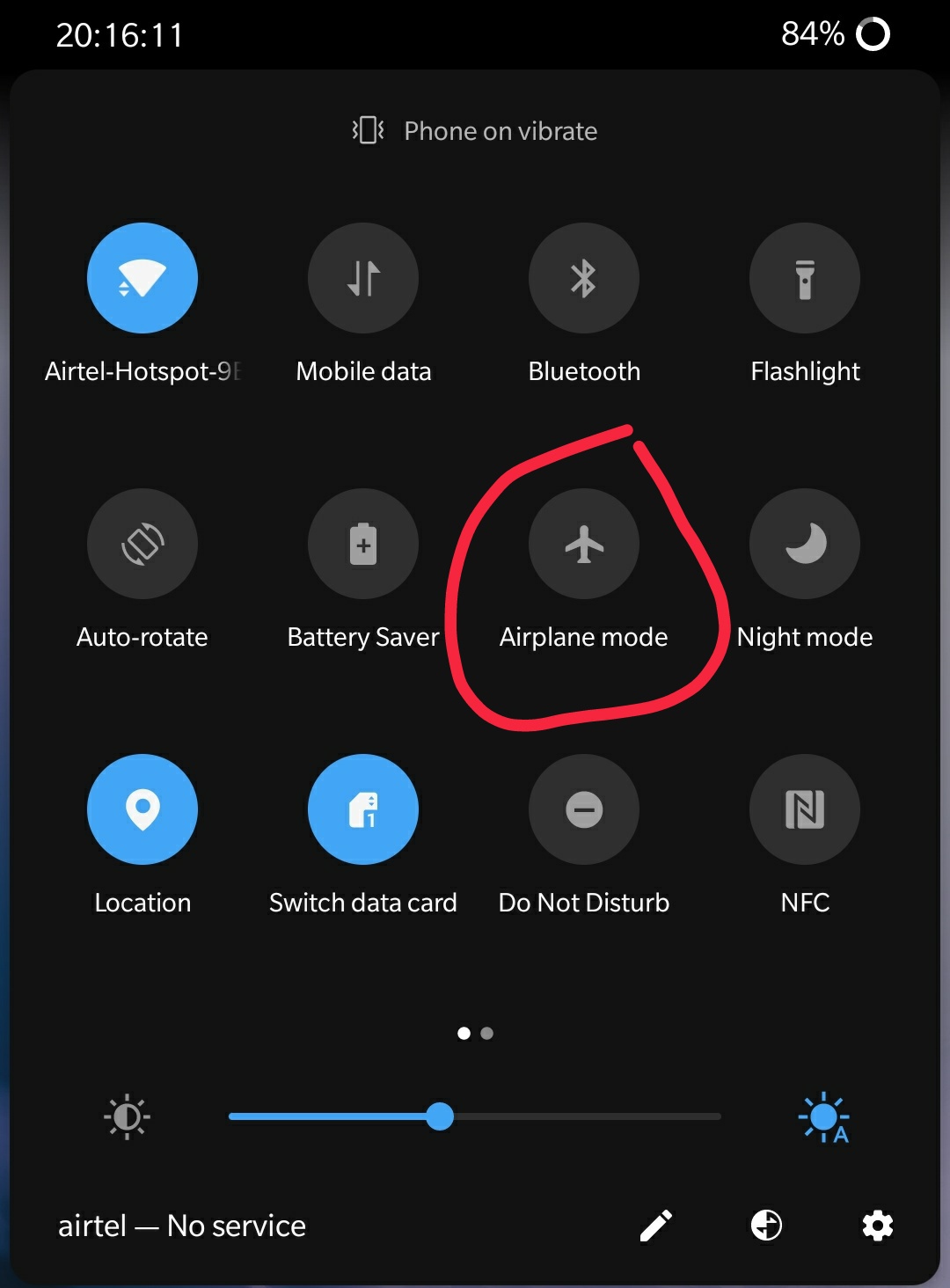950x1288 pixels.
Task: Switch on the Flashlight
Action: coord(805,278)
